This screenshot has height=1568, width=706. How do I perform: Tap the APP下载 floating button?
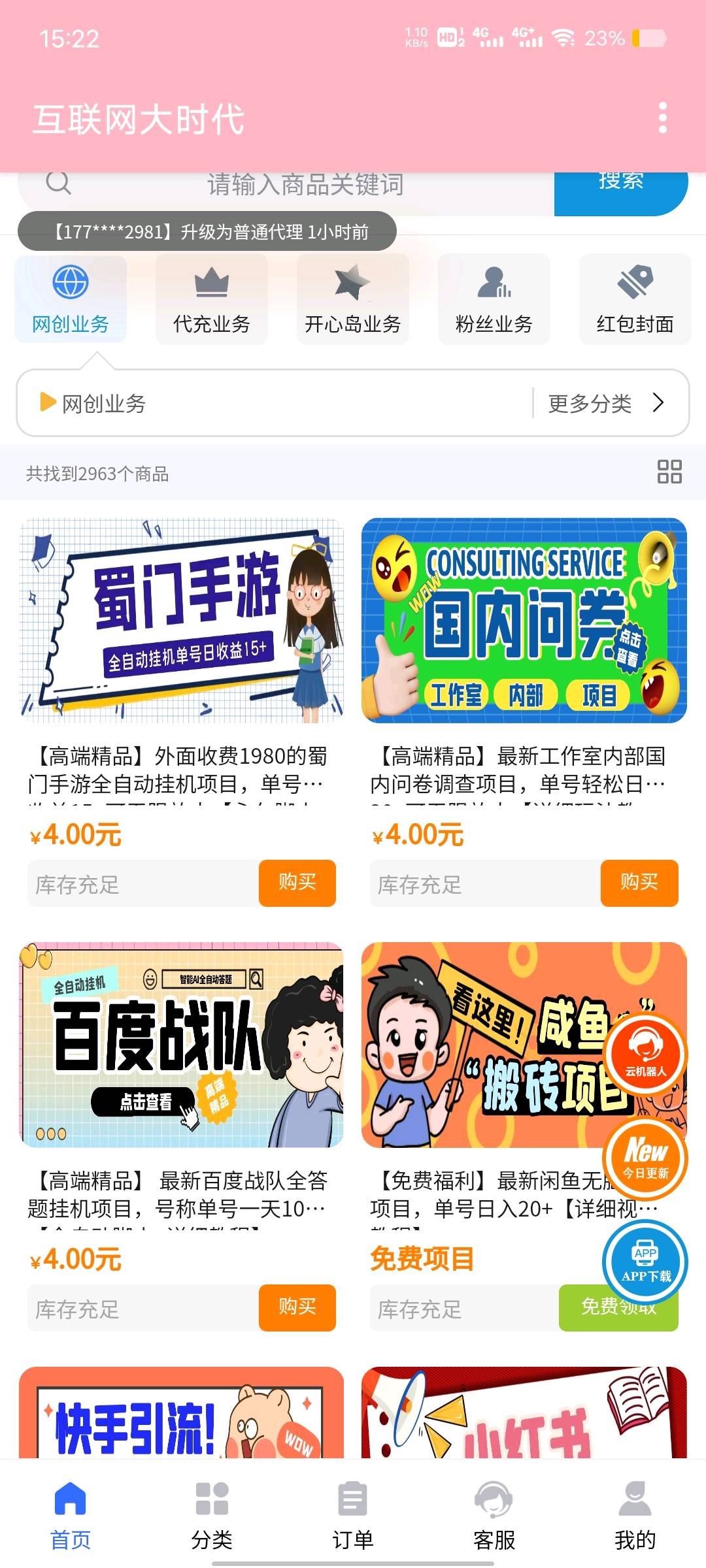click(x=646, y=1262)
